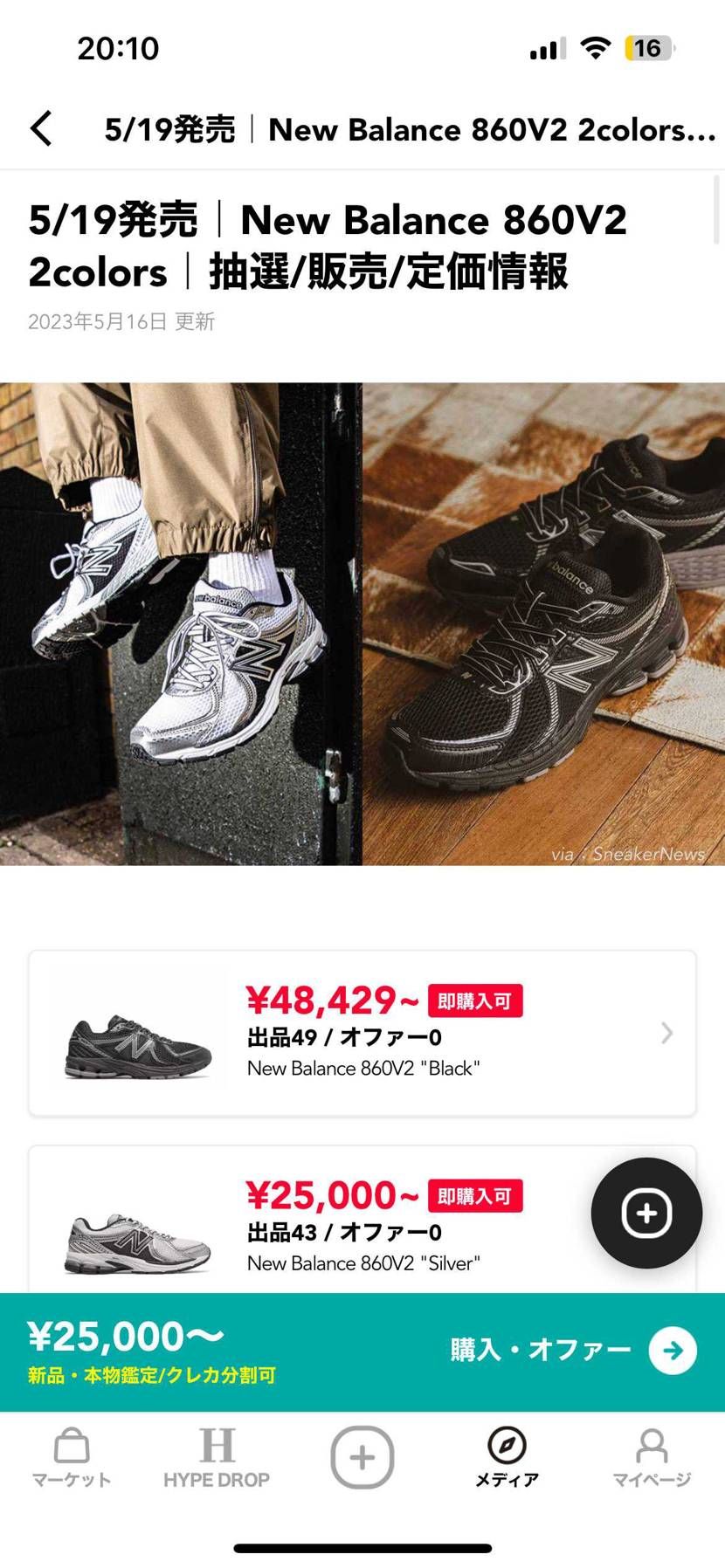
Task: Tap the 購入・オファー purchase button
Action: click(572, 1351)
